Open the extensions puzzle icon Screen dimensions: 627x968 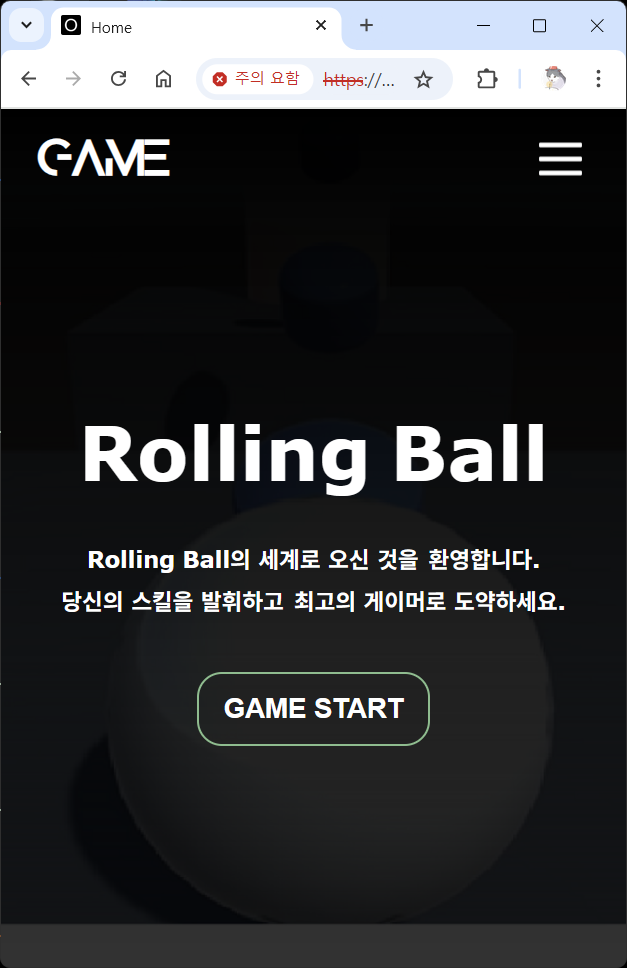click(487, 79)
